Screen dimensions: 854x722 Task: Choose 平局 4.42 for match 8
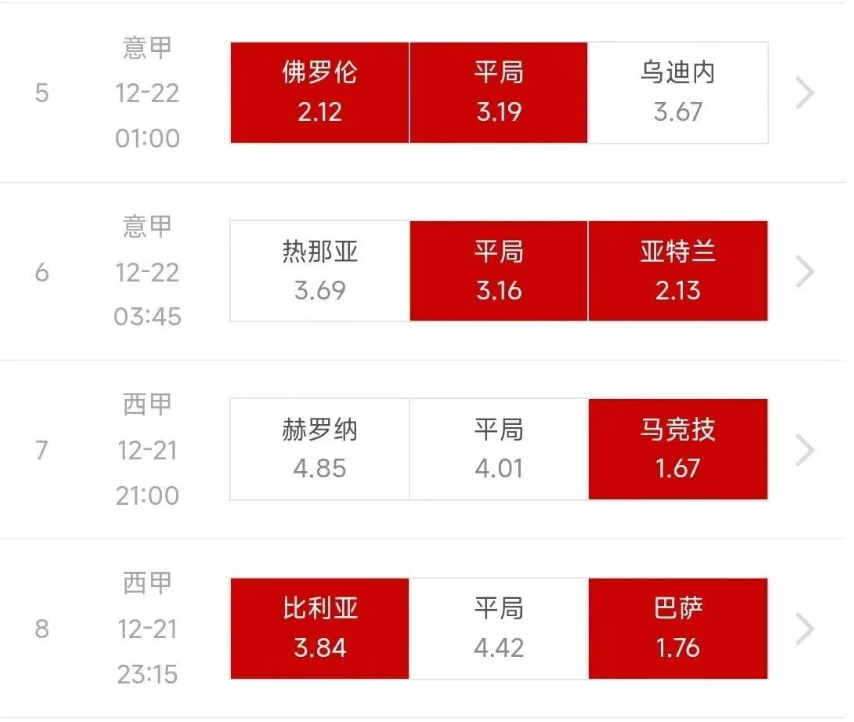[498, 628]
